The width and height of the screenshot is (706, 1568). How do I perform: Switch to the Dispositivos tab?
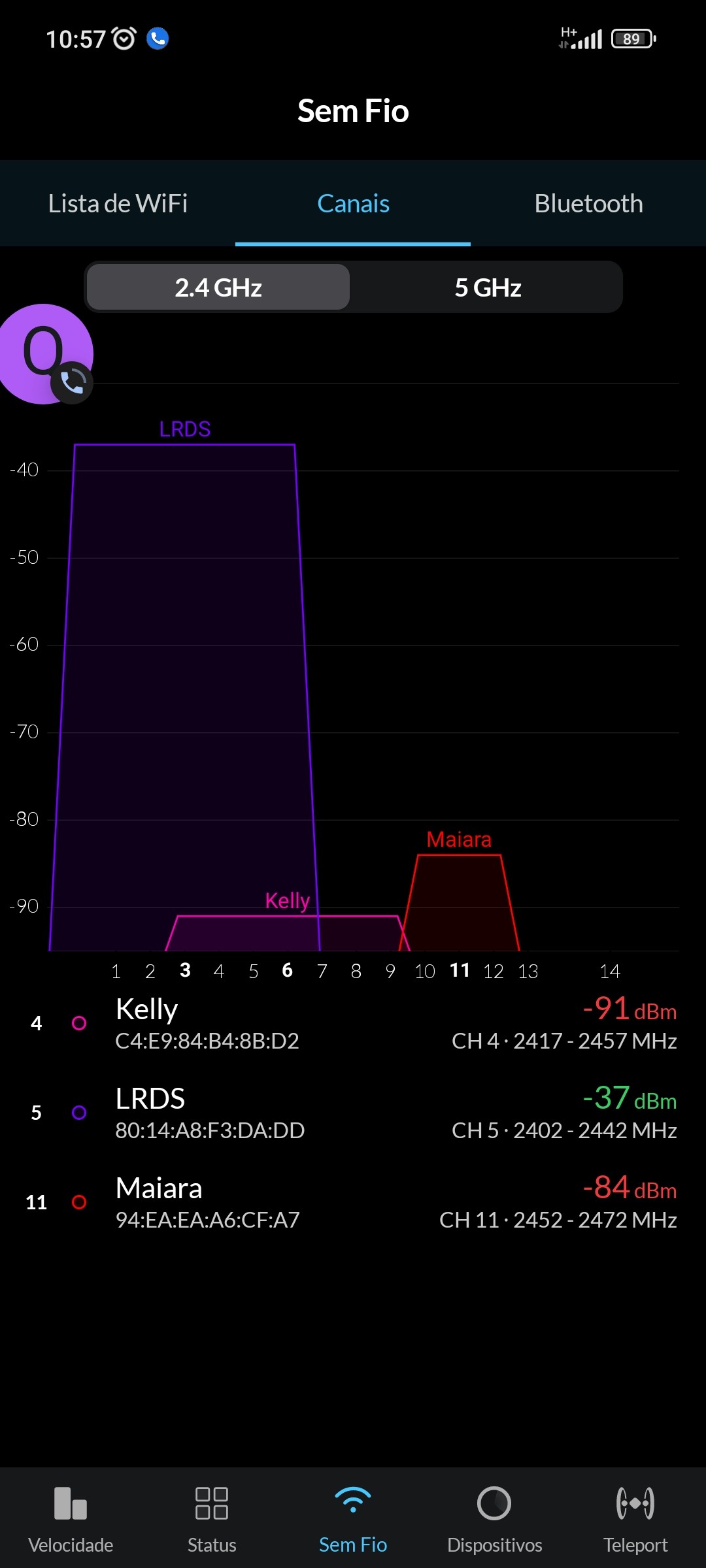click(494, 1517)
